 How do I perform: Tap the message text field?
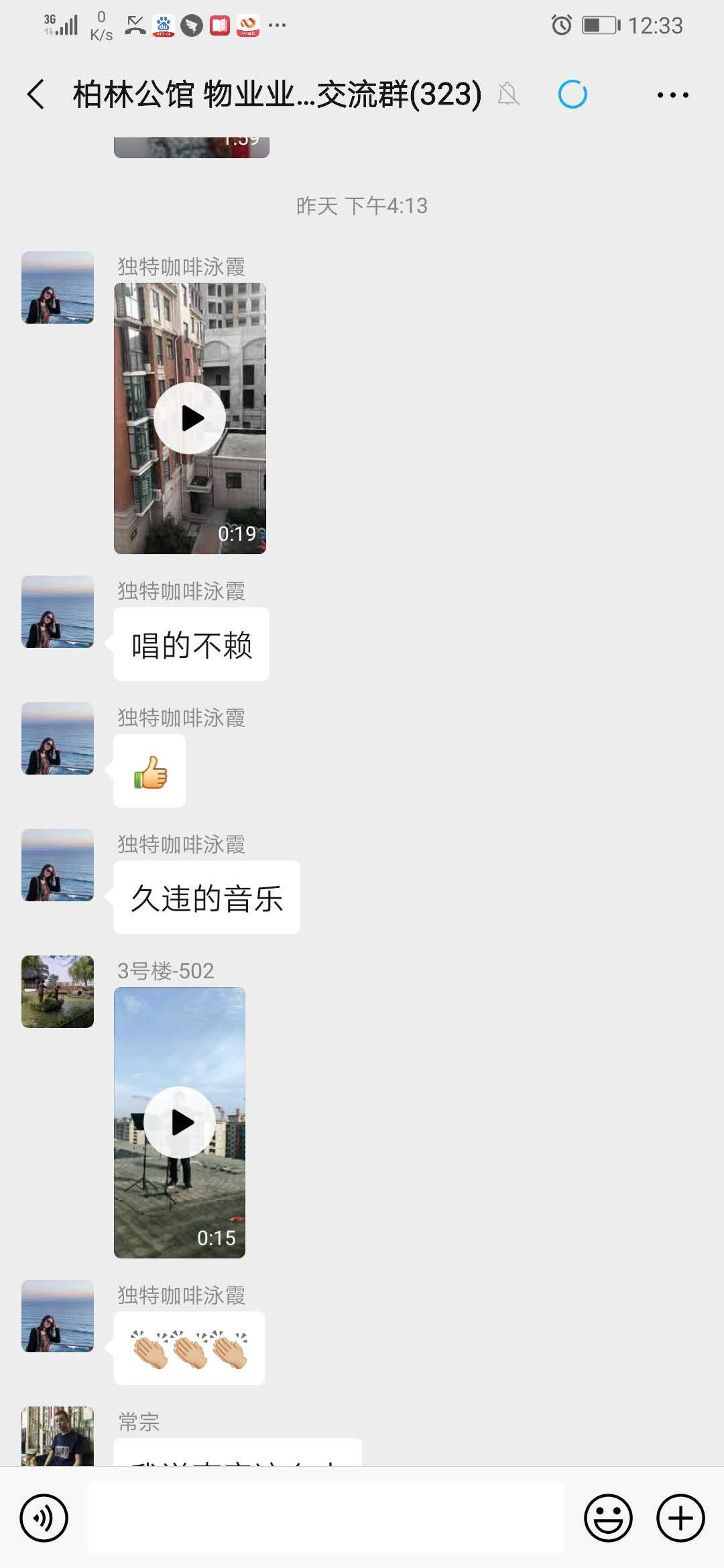pyautogui.click(x=326, y=1518)
